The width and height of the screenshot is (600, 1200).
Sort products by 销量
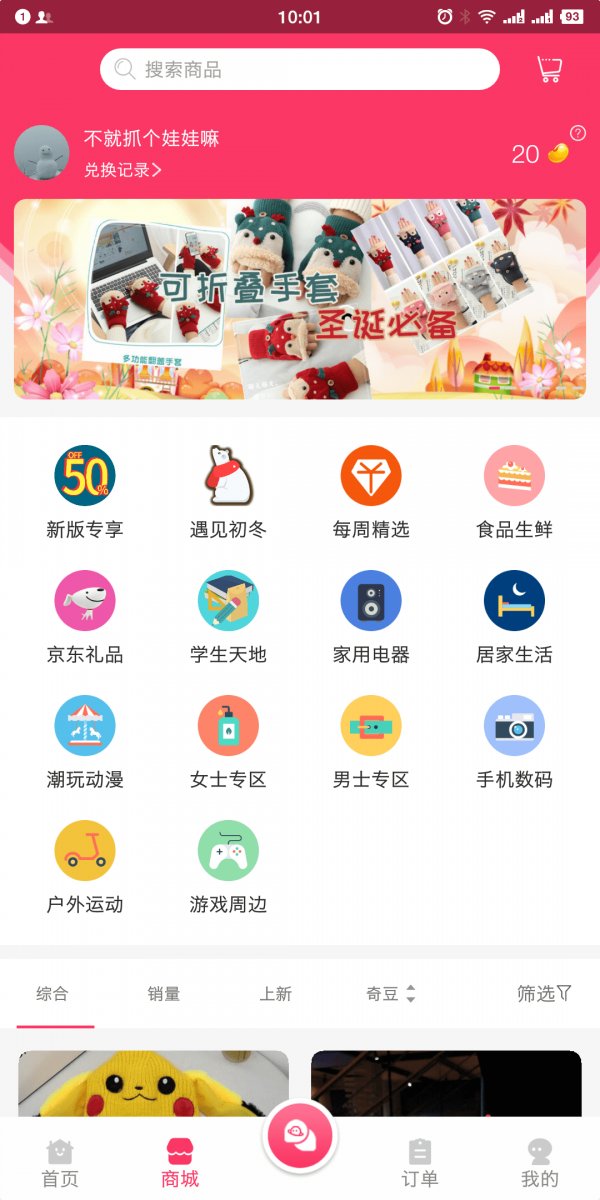point(164,993)
